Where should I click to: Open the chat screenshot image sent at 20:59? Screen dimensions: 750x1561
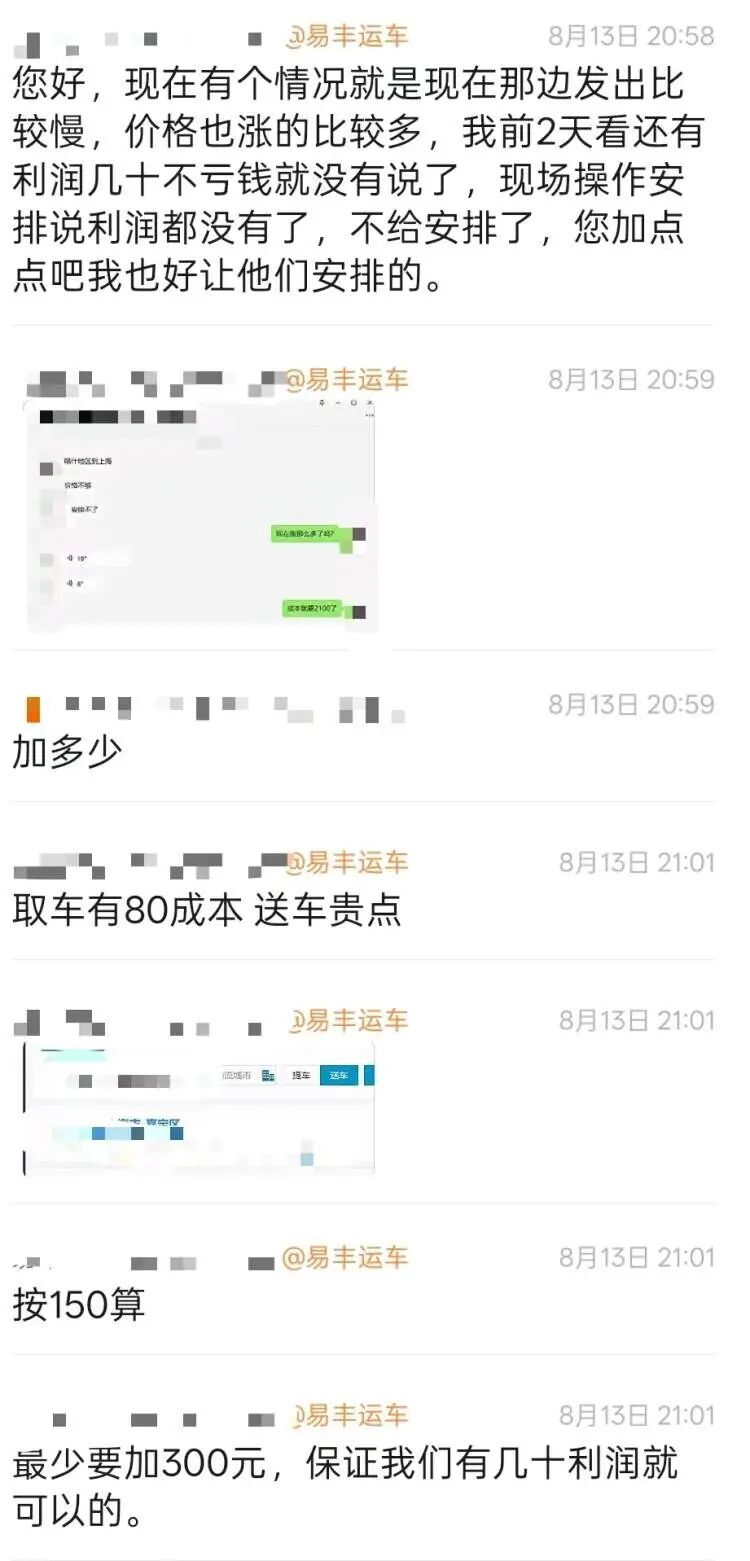pos(200,516)
